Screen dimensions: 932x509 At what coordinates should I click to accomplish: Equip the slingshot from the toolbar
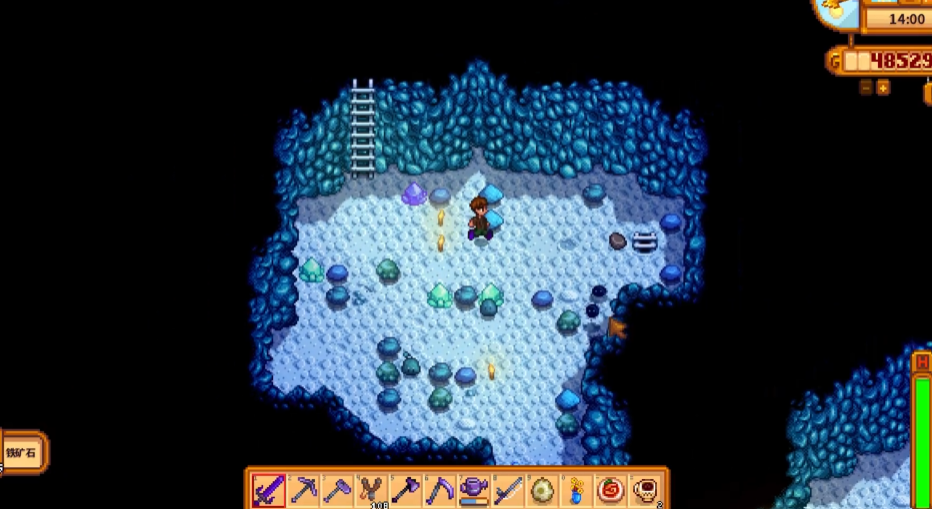pyautogui.click(x=371, y=489)
